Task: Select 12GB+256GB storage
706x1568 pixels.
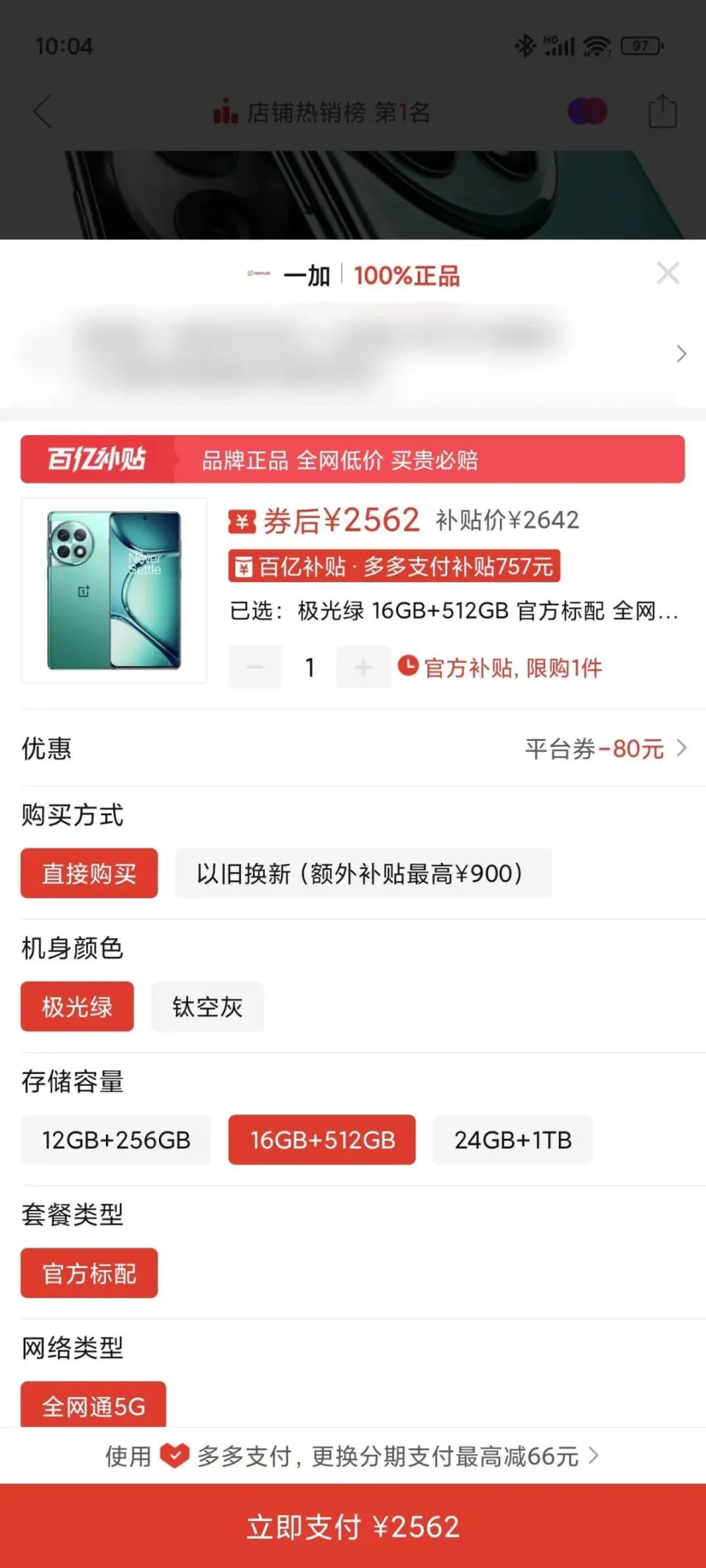Action: (x=115, y=1139)
